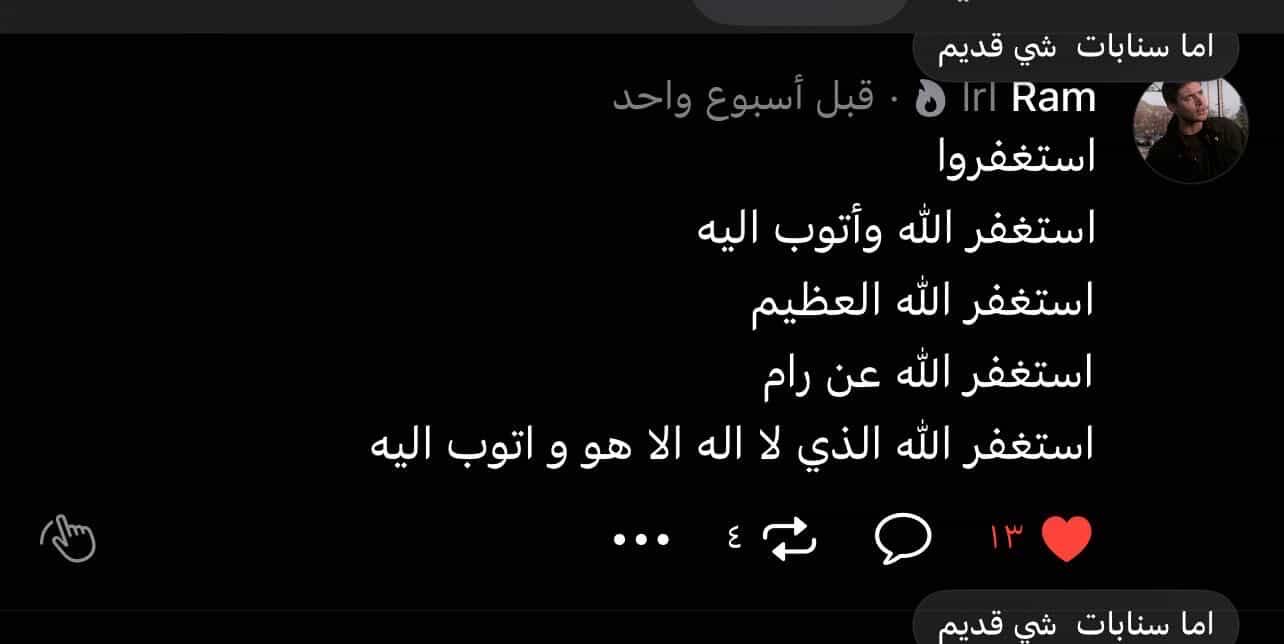This screenshot has height=644, width=1284.
Task: Open the three-dot options menu
Action: 642,540
